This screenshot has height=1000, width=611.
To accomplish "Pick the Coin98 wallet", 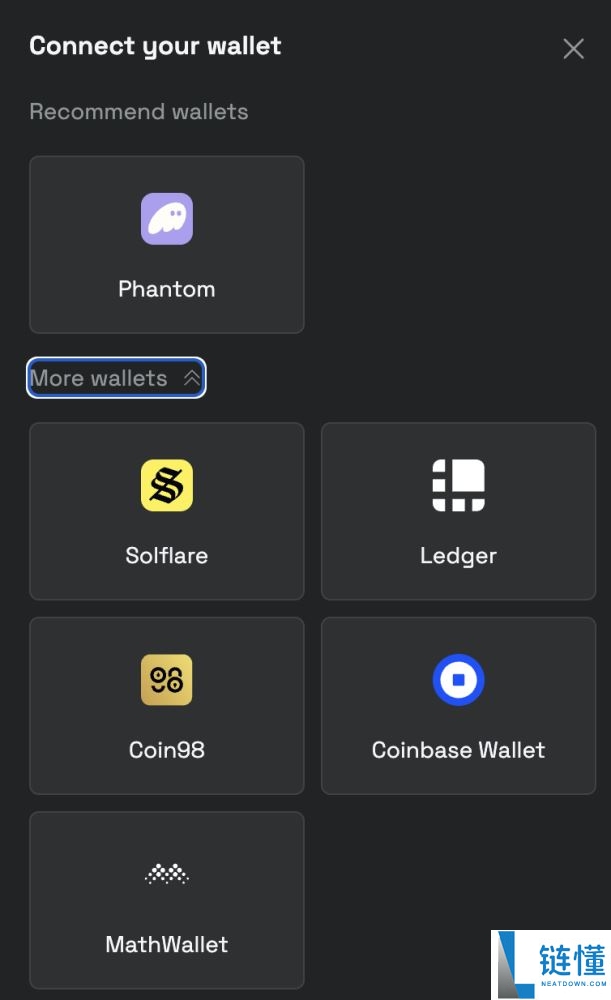I will coord(167,705).
